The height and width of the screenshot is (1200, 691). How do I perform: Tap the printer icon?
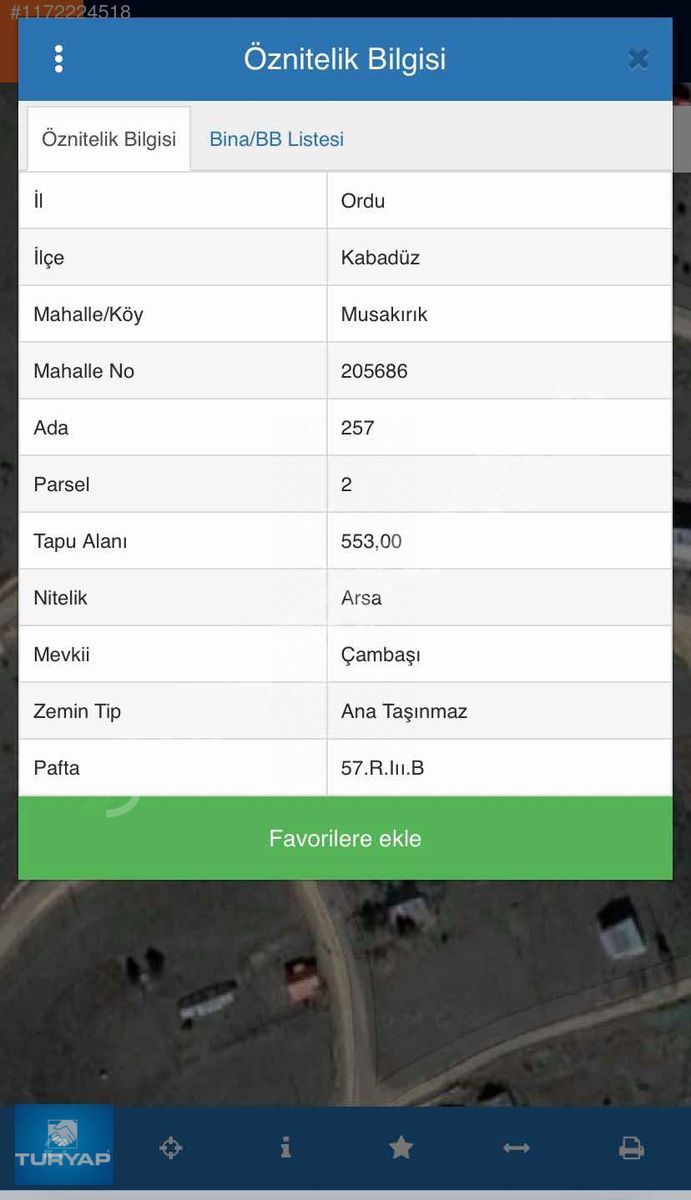coord(631,1148)
